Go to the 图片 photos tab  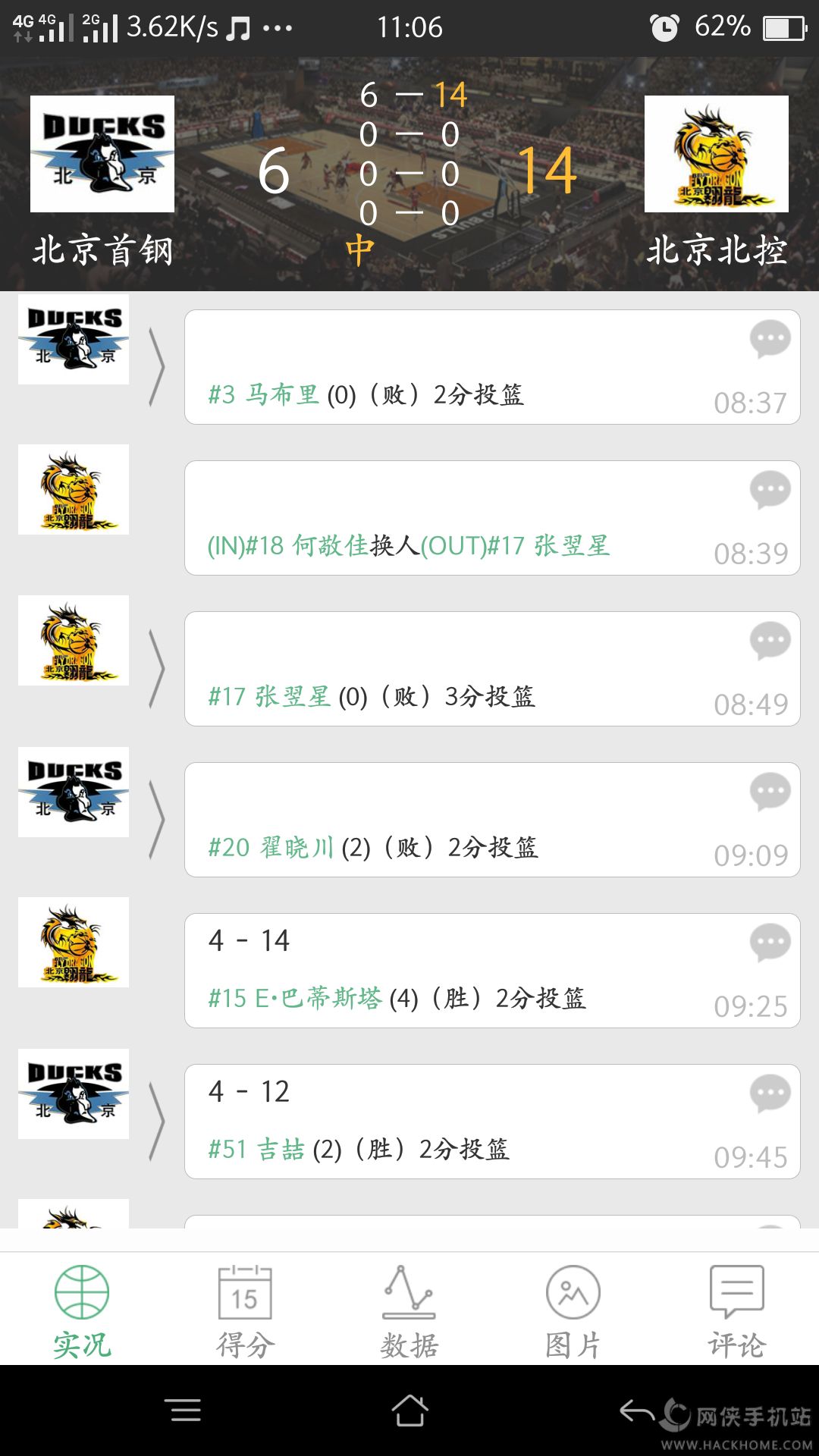pyautogui.click(x=573, y=1311)
